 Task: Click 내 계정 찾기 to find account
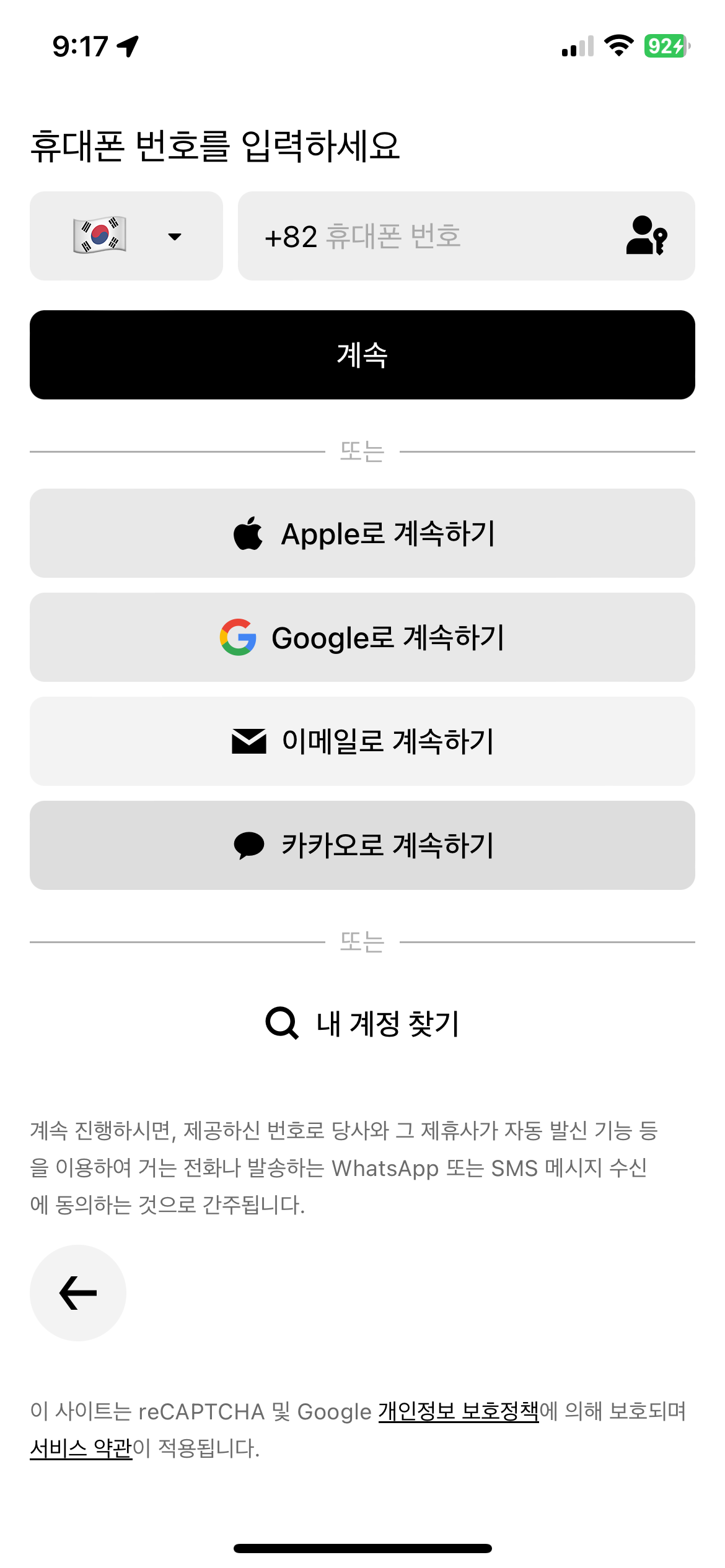point(362,1022)
